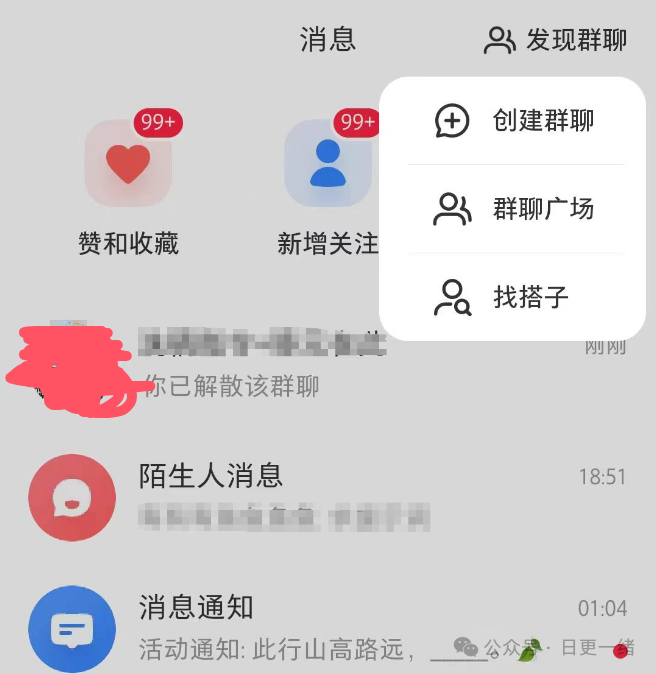Select 创建群聊 from the popup menu
Screen dimensions: 656x674
click(514, 121)
